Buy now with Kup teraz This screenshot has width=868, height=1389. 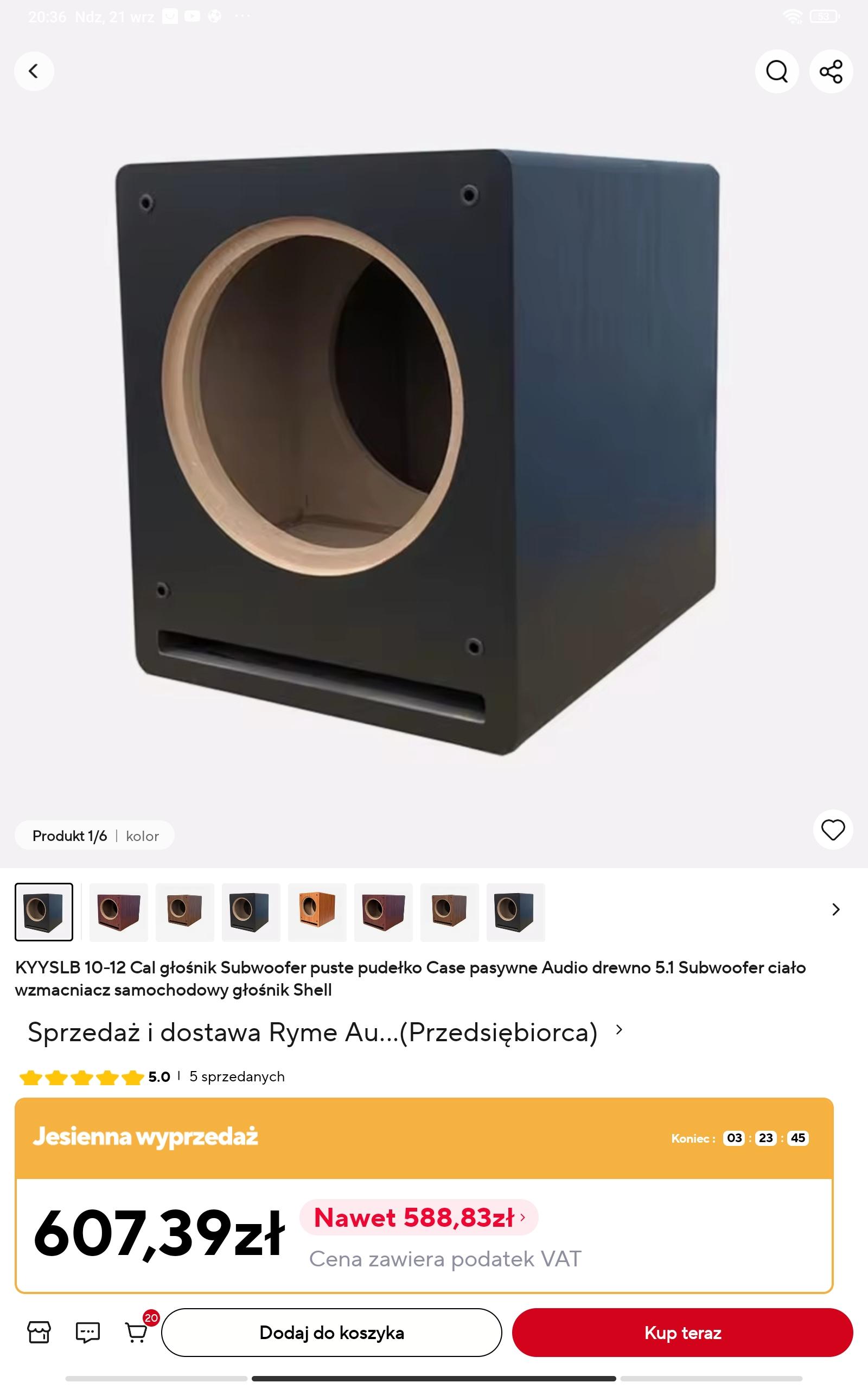click(682, 1333)
